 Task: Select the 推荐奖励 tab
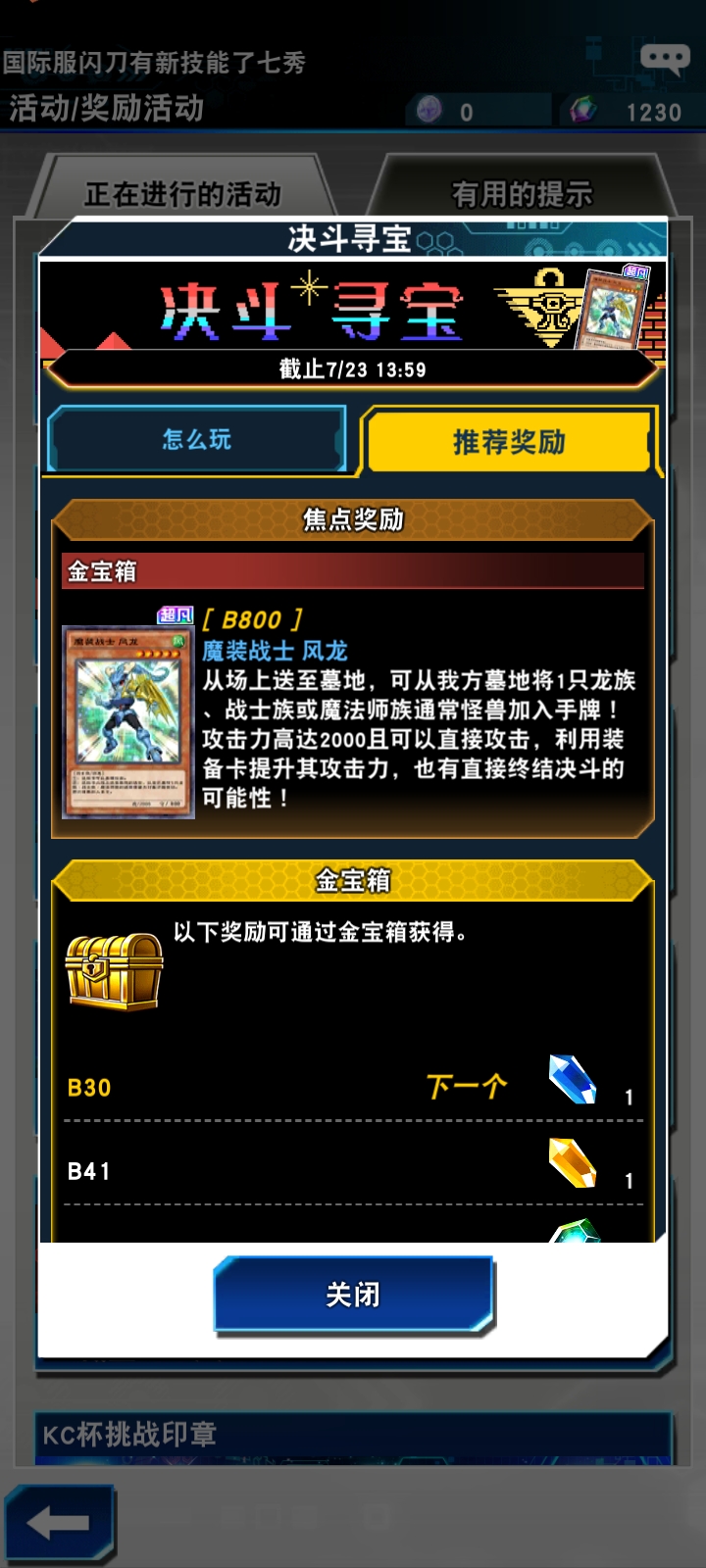click(508, 442)
